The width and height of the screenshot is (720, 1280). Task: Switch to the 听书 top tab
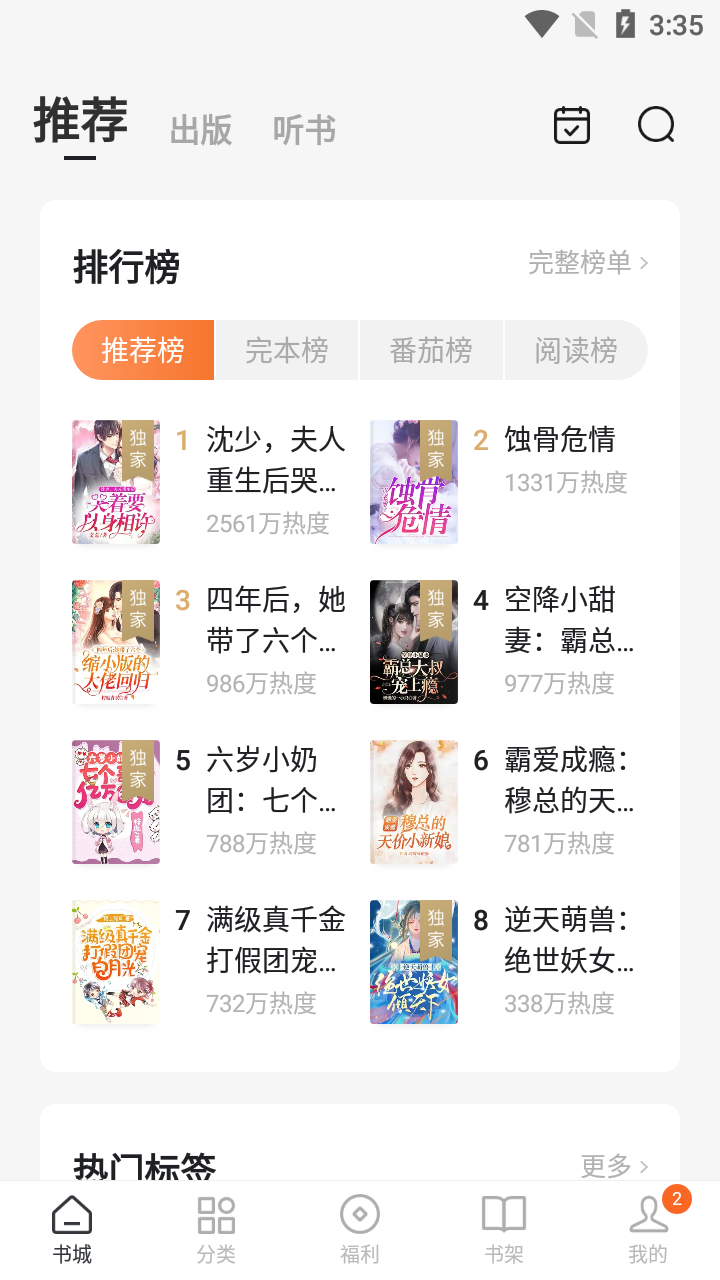tap(304, 130)
